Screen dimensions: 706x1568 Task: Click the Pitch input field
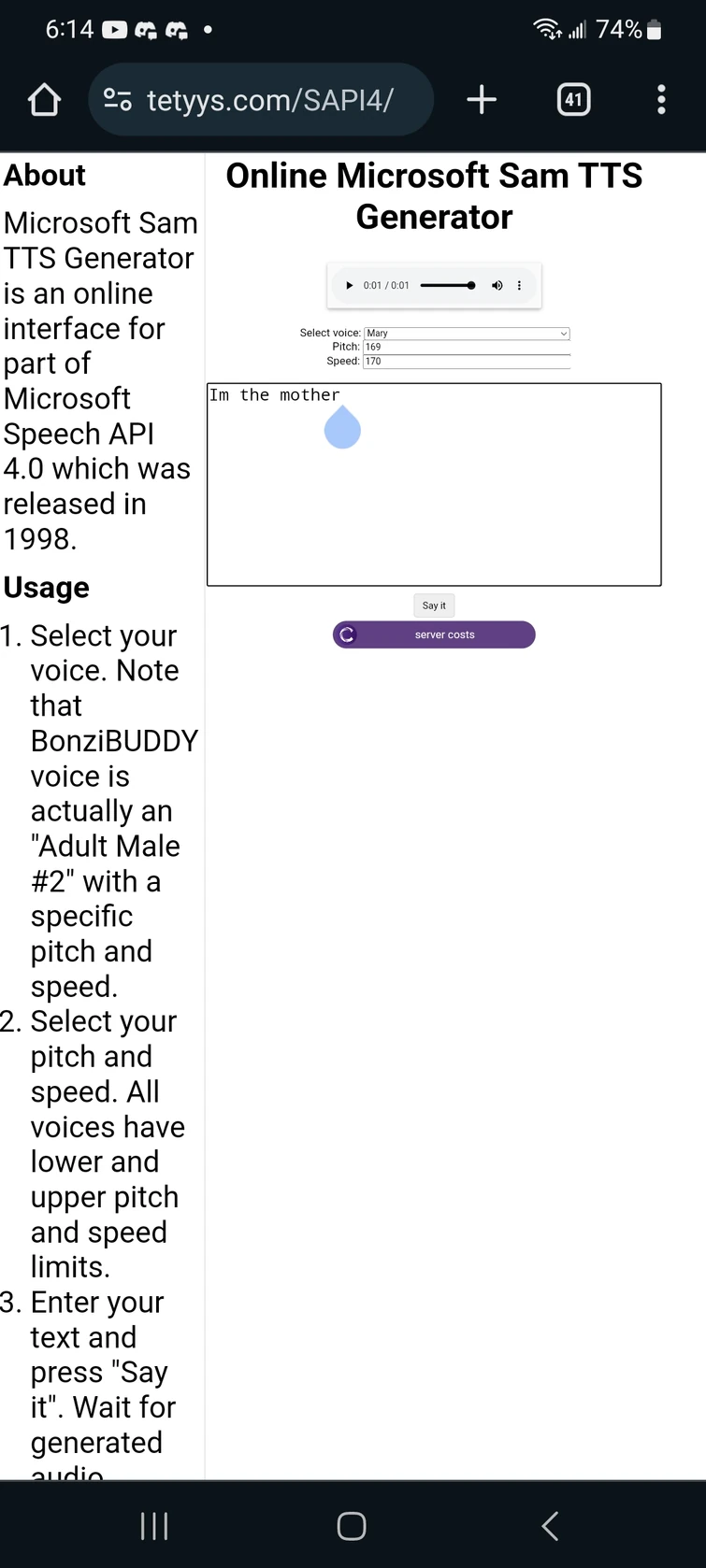point(467,347)
